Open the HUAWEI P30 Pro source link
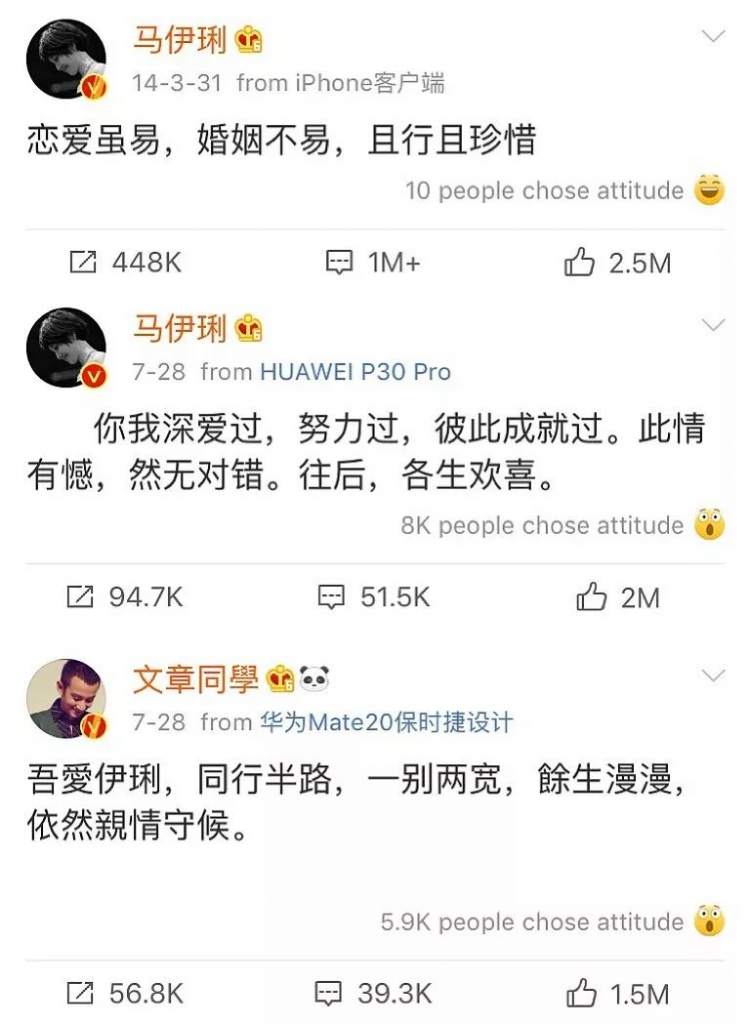 pyautogui.click(x=355, y=372)
